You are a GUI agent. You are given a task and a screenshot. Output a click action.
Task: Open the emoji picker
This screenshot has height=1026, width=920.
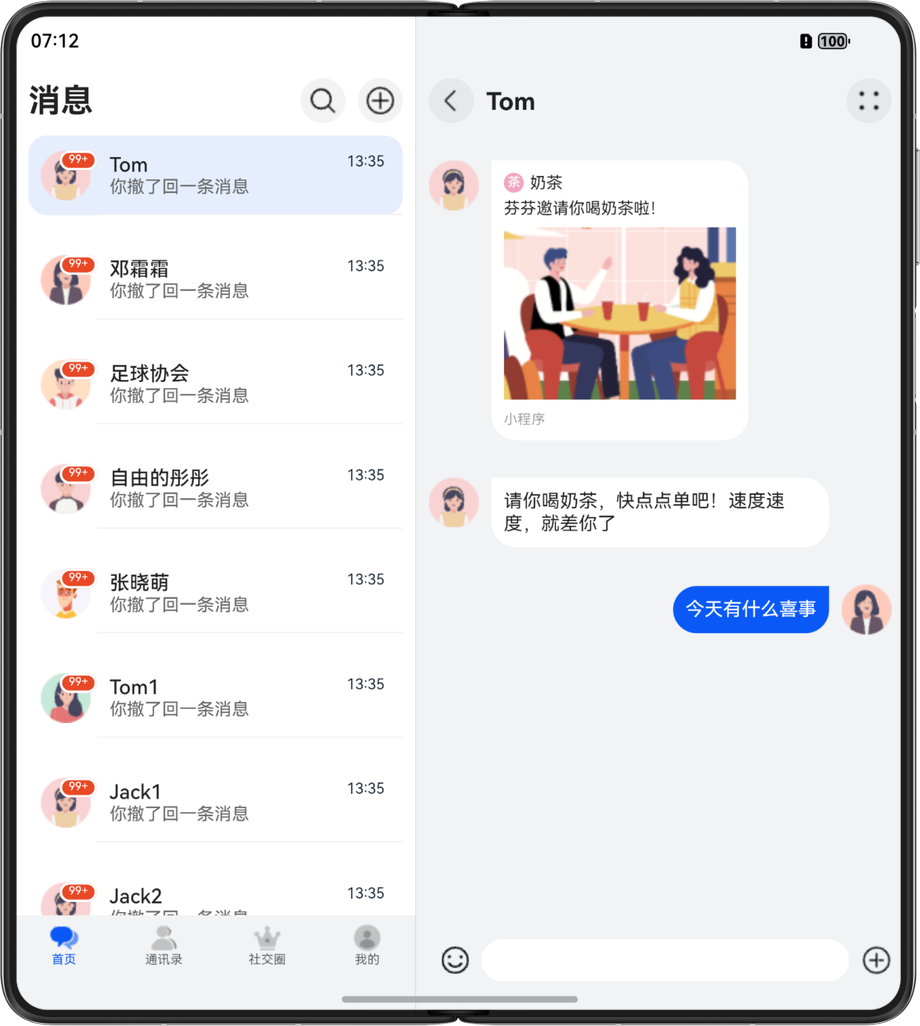[x=455, y=960]
